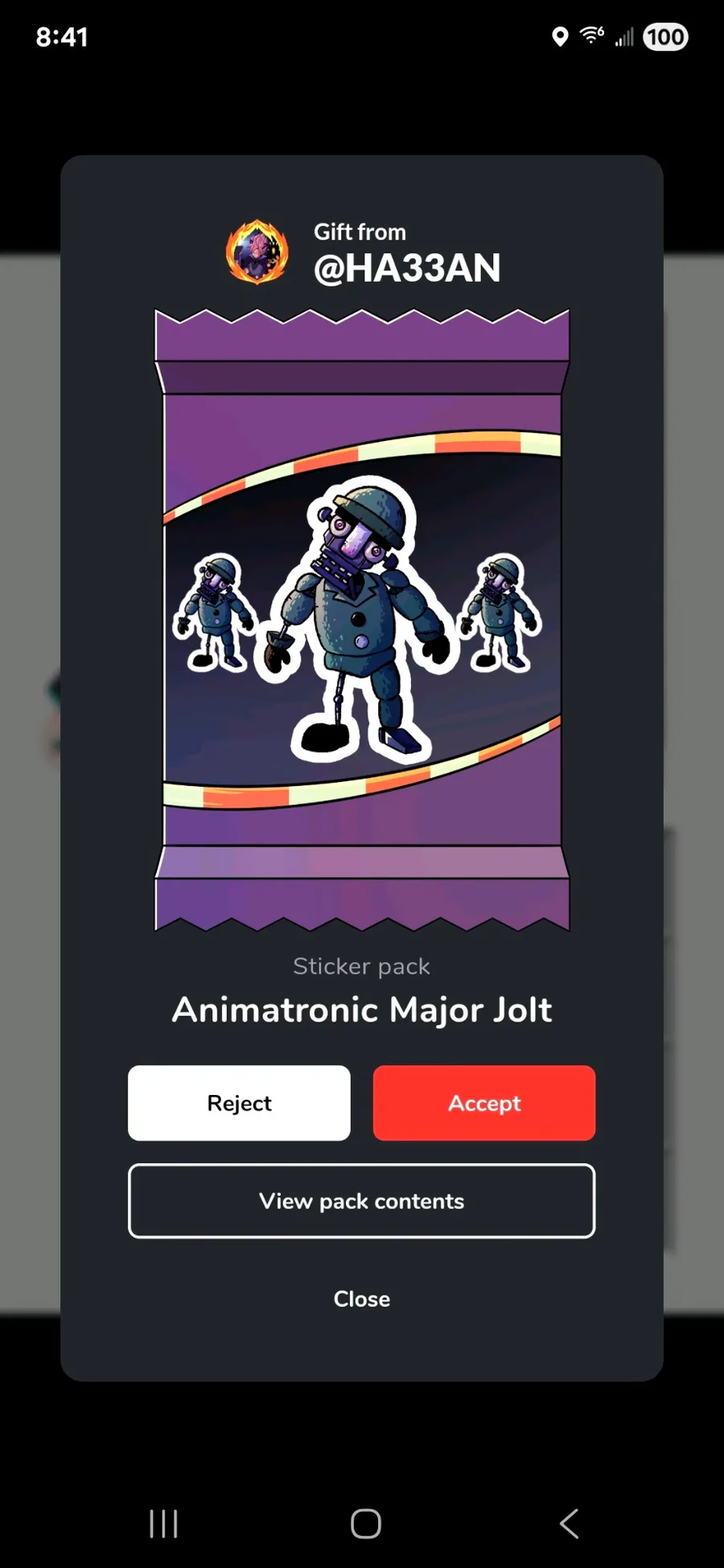Close the gift dialog
The height and width of the screenshot is (1568, 724).
(362, 1298)
